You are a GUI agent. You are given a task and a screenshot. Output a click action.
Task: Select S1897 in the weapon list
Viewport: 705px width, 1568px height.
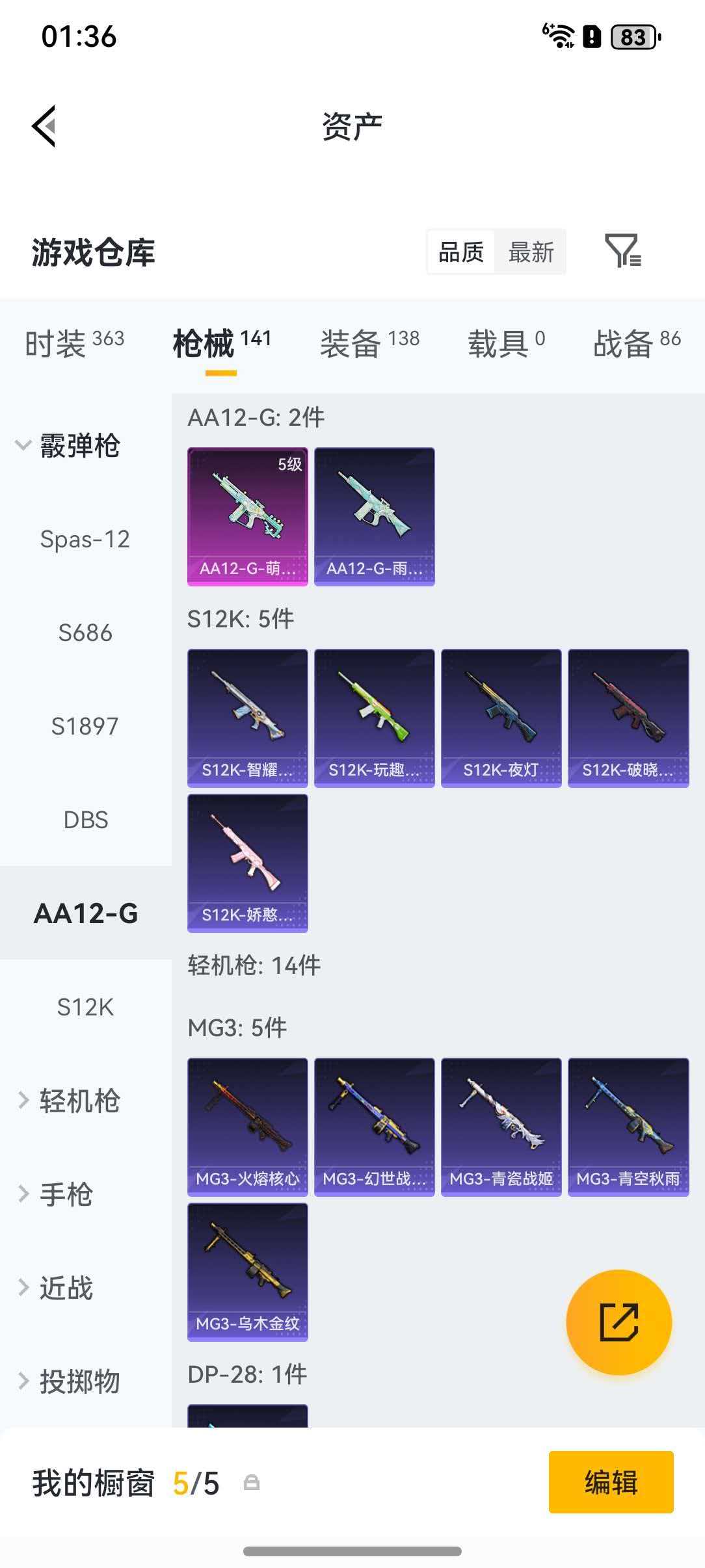85,726
